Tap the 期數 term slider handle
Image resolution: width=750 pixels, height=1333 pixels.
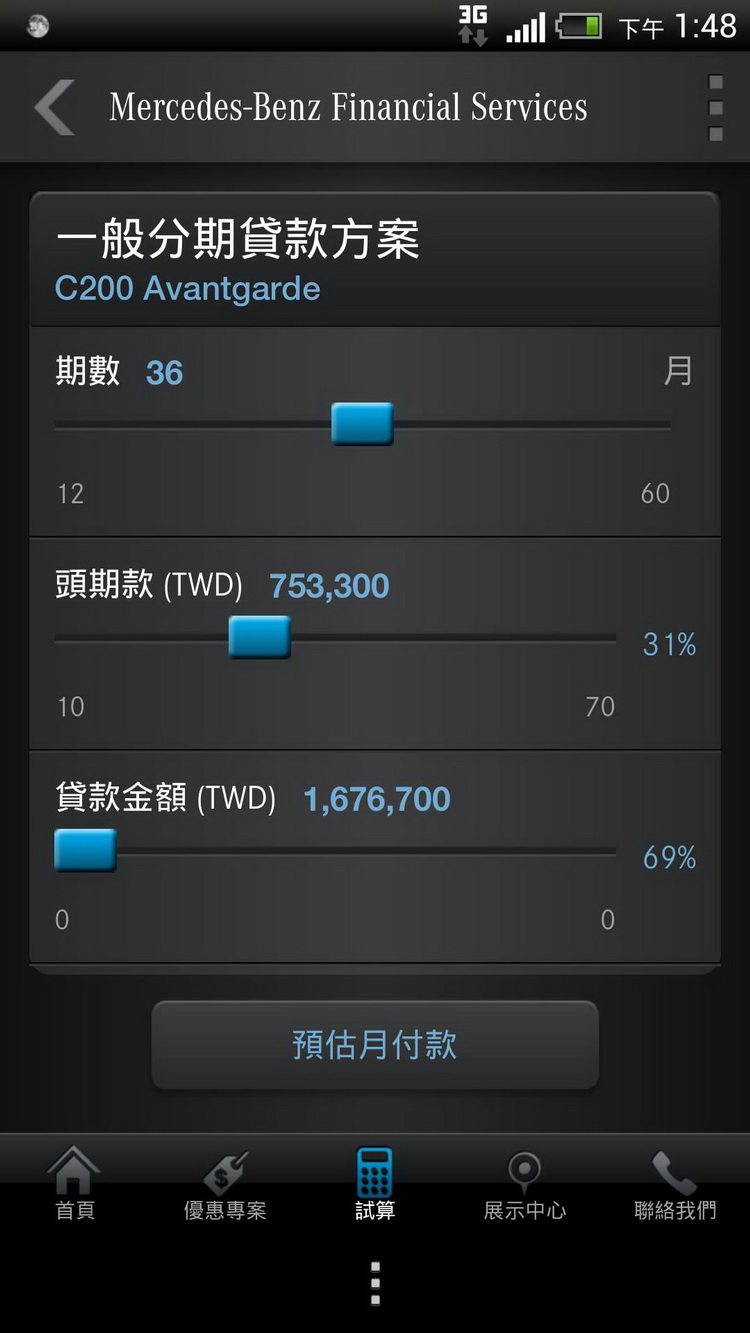coord(362,424)
